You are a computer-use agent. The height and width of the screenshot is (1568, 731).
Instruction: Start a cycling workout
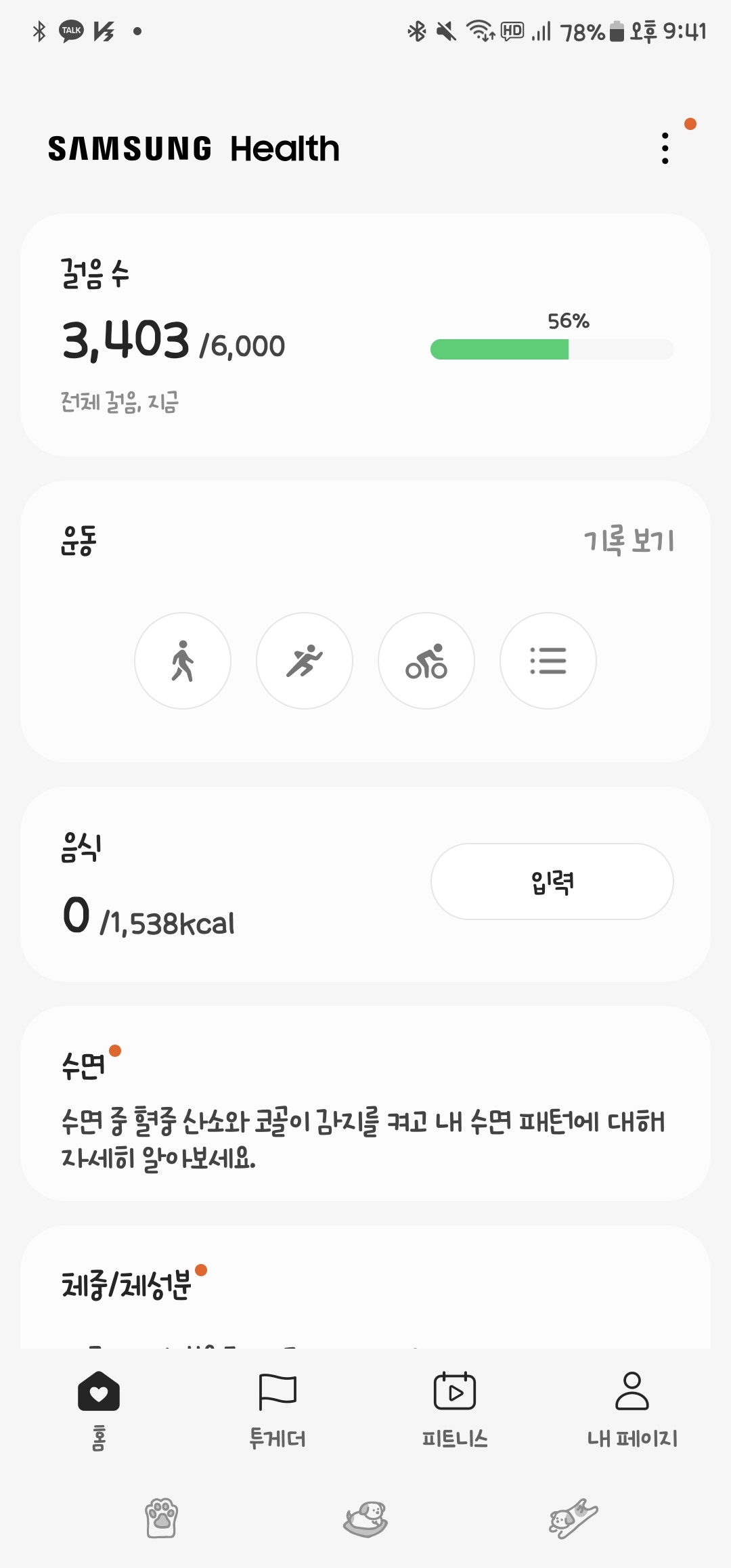[426, 661]
